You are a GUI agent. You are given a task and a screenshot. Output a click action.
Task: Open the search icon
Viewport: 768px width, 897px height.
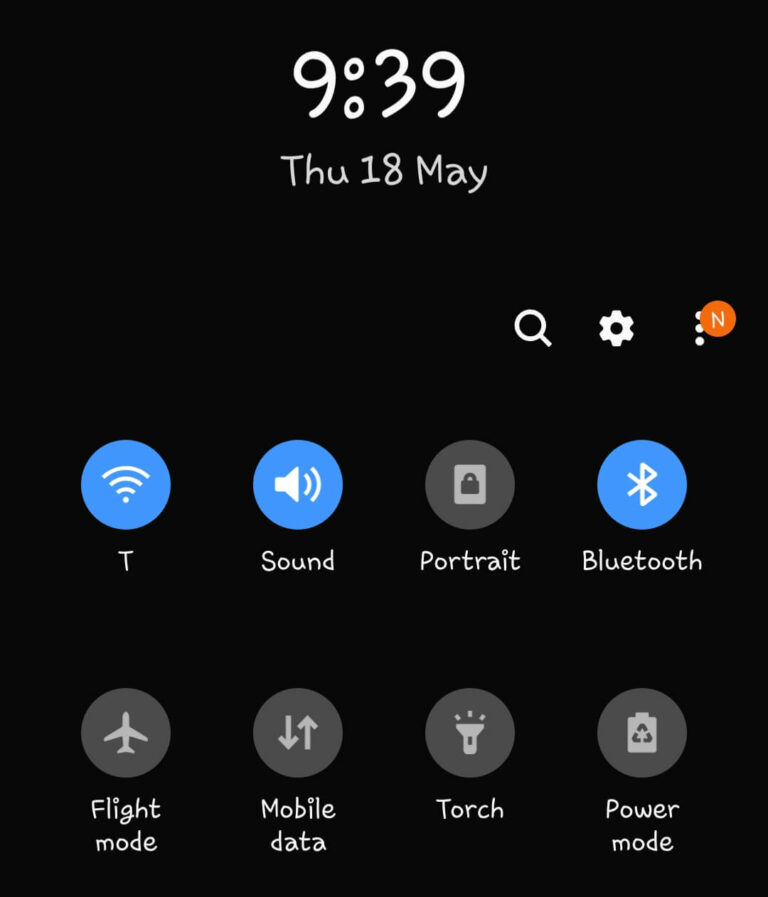tap(533, 329)
